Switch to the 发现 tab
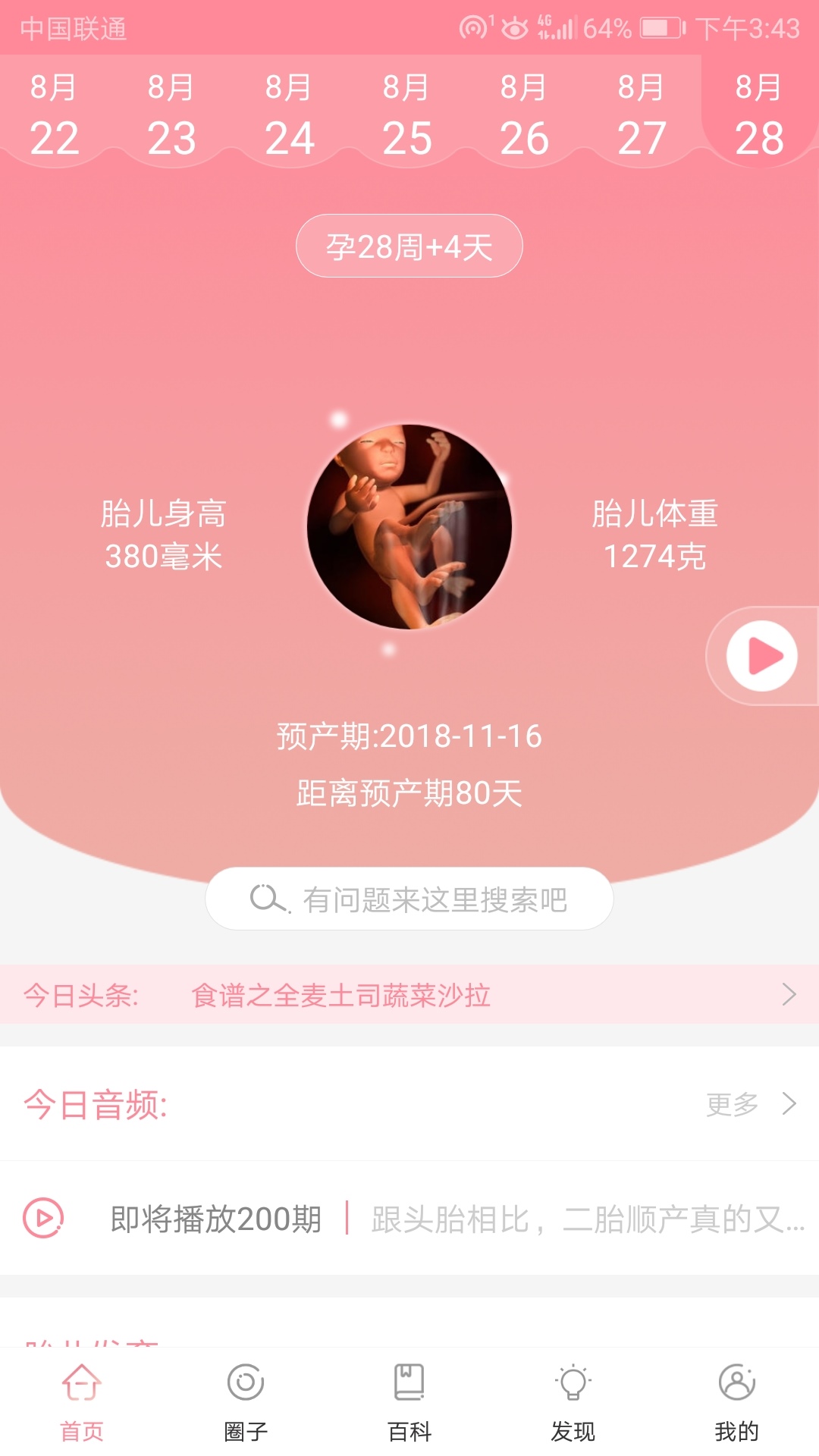This screenshot has width=819, height=1456. pyautogui.click(x=573, y=1401)
